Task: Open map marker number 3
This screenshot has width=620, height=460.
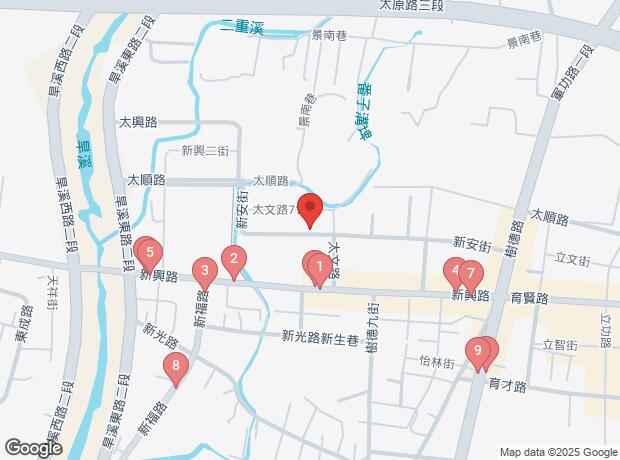Action: (204, 270)
